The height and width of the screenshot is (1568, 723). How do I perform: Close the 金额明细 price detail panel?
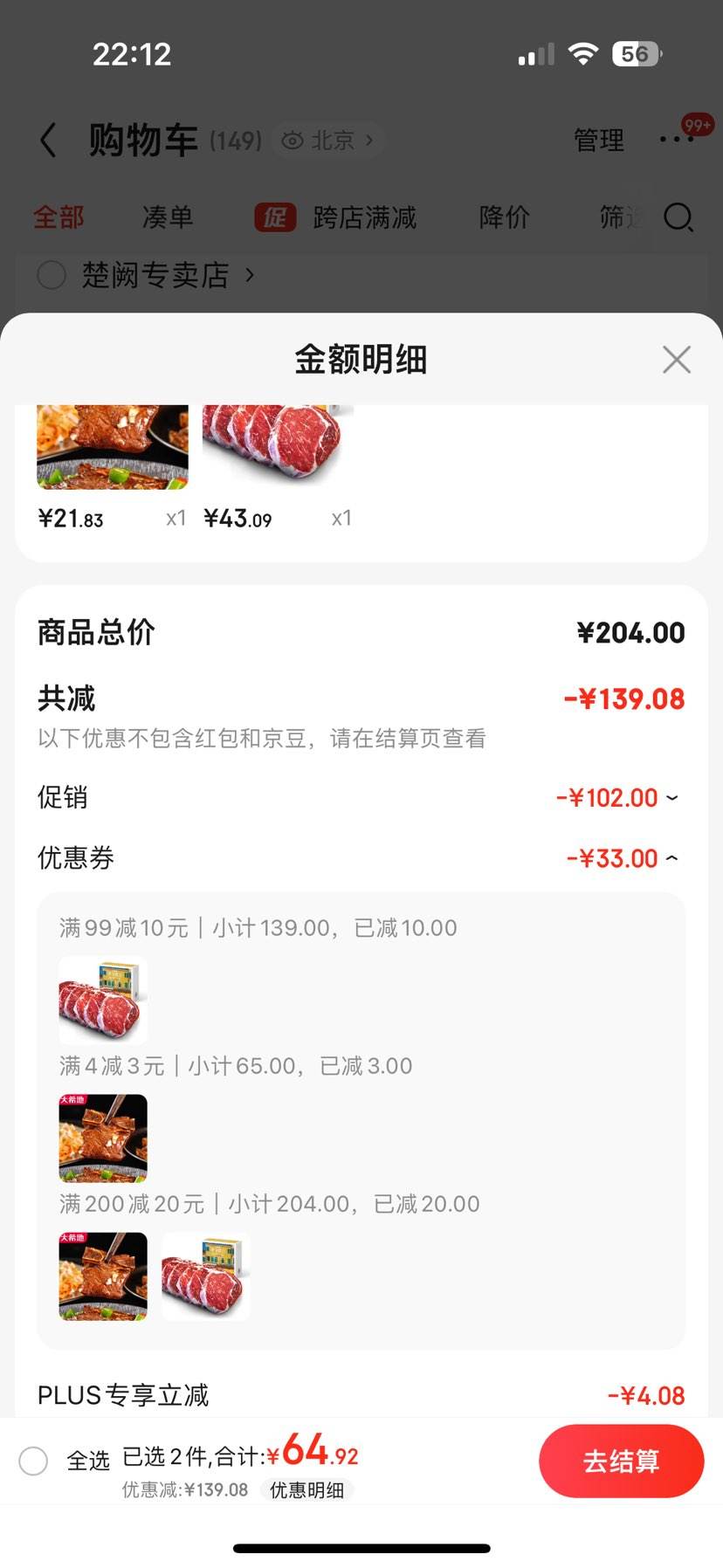tap(677, 359)
